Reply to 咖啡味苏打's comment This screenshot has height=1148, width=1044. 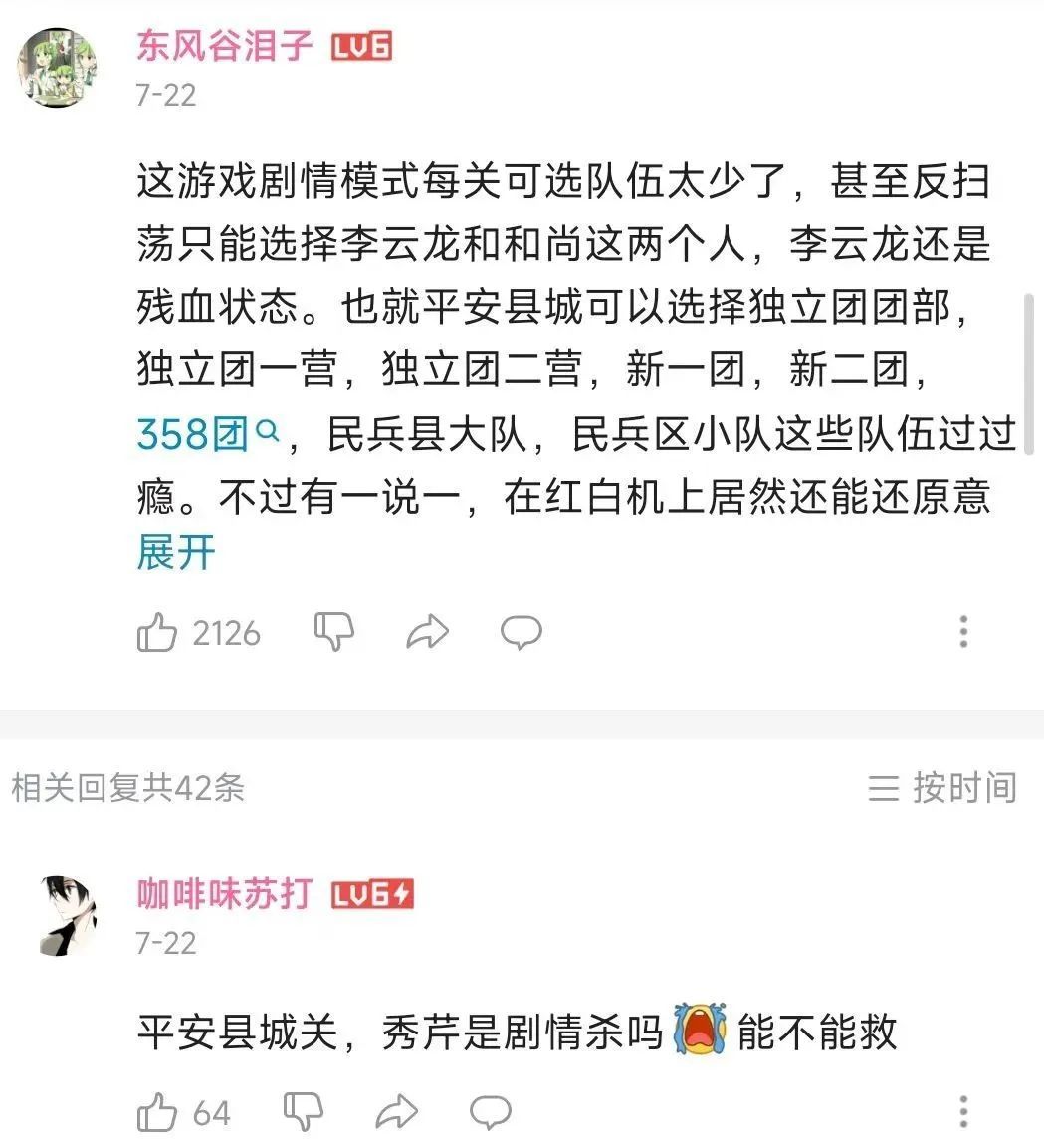[x=490, y=1113]
